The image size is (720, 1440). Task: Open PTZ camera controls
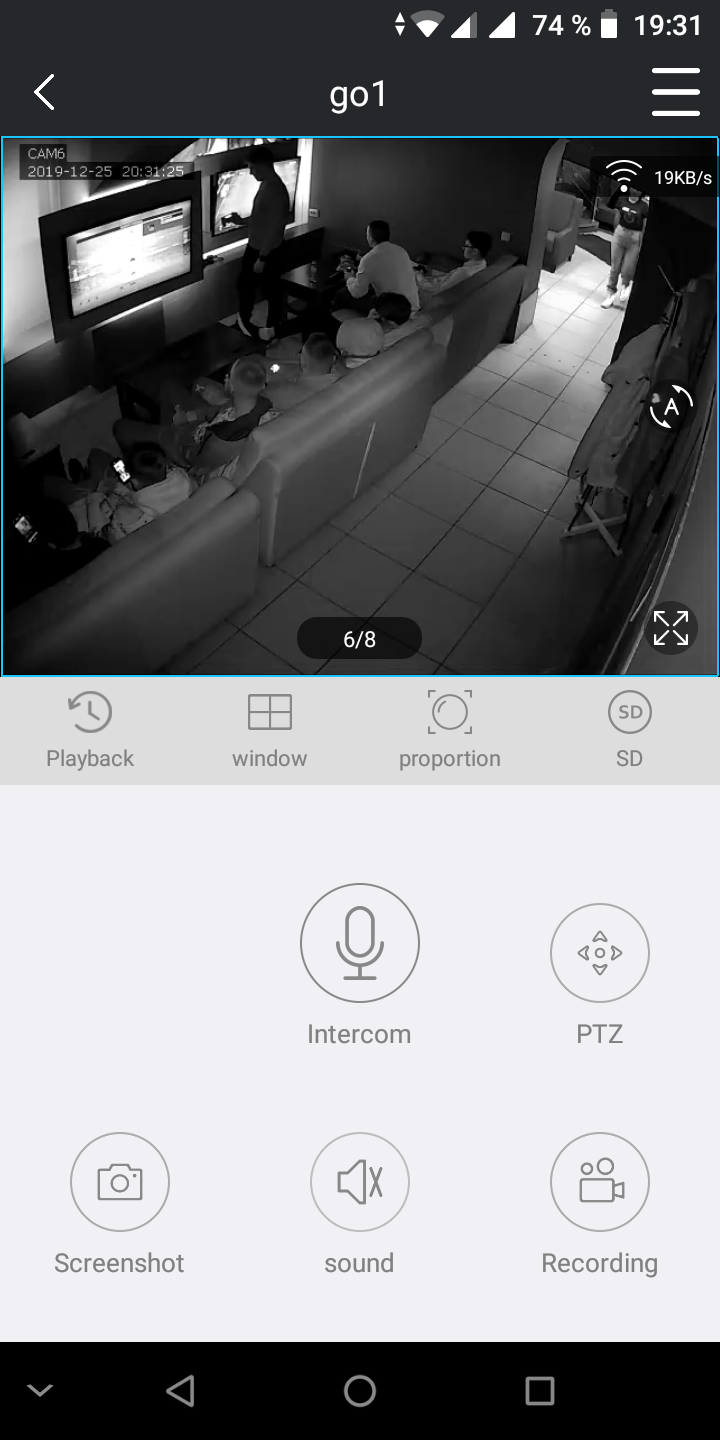600,953
